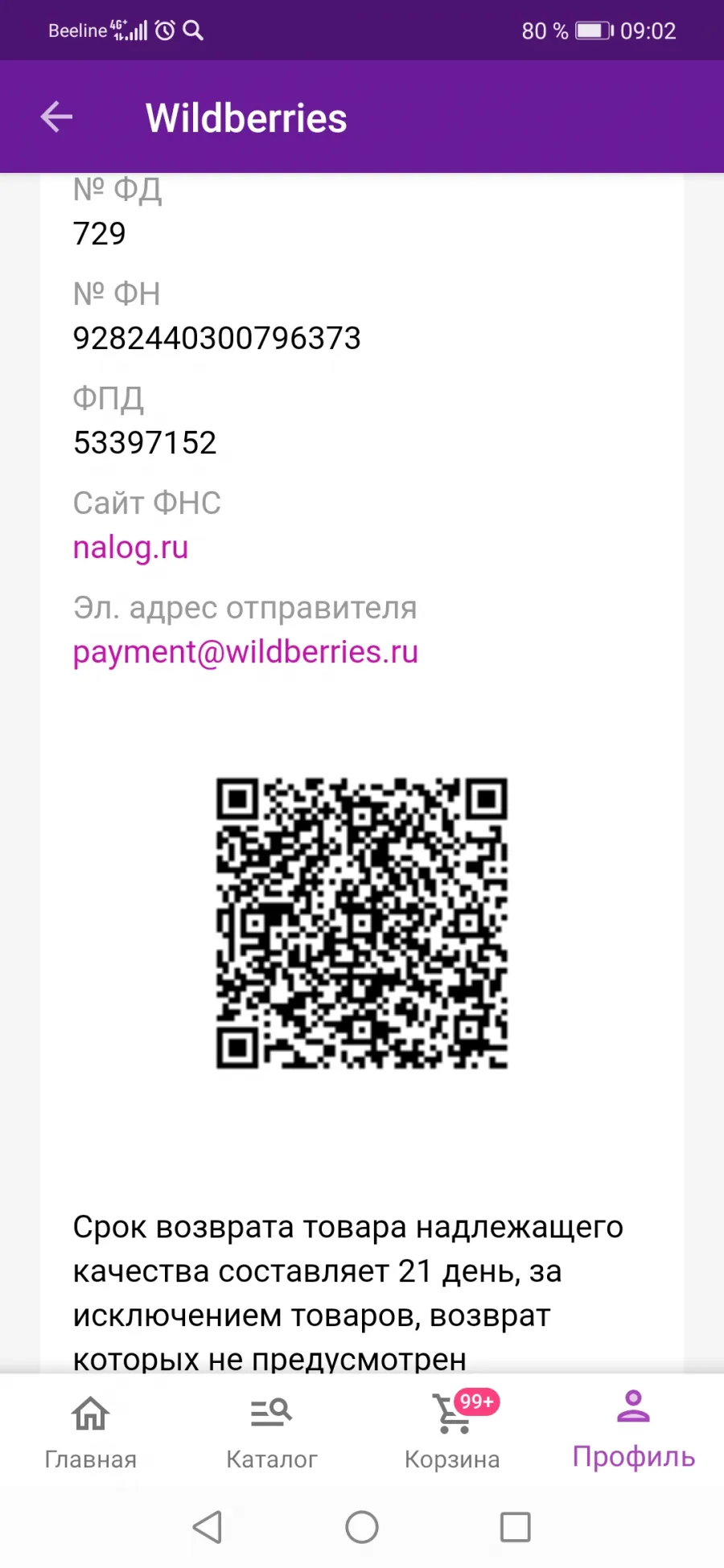Viewport: 724px width, 1568px height.
Task: Open recent apps with square button
Action: click(515, 1527)
